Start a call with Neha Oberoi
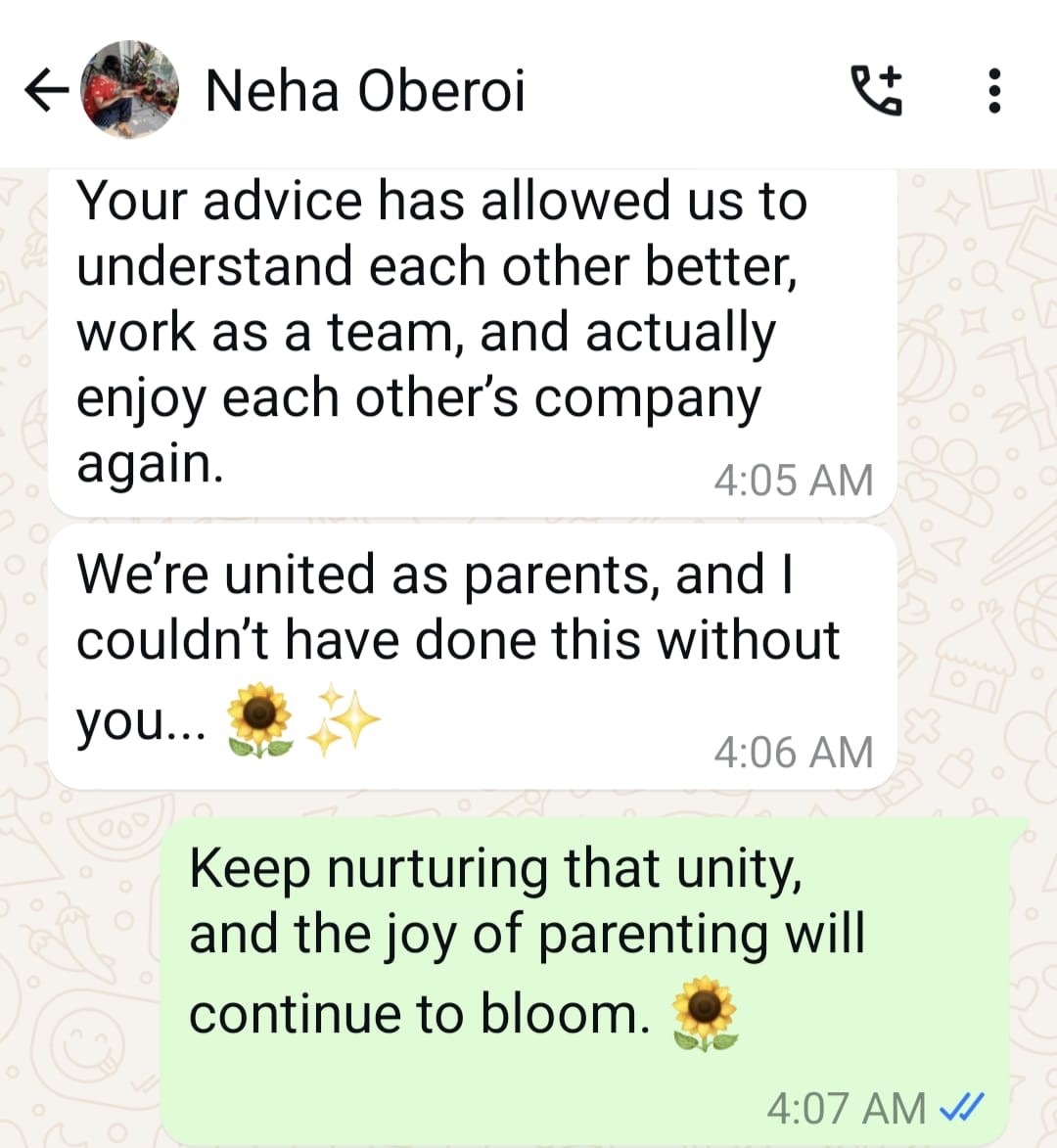The image size is (1057, 1148). (x=876, y=91)
